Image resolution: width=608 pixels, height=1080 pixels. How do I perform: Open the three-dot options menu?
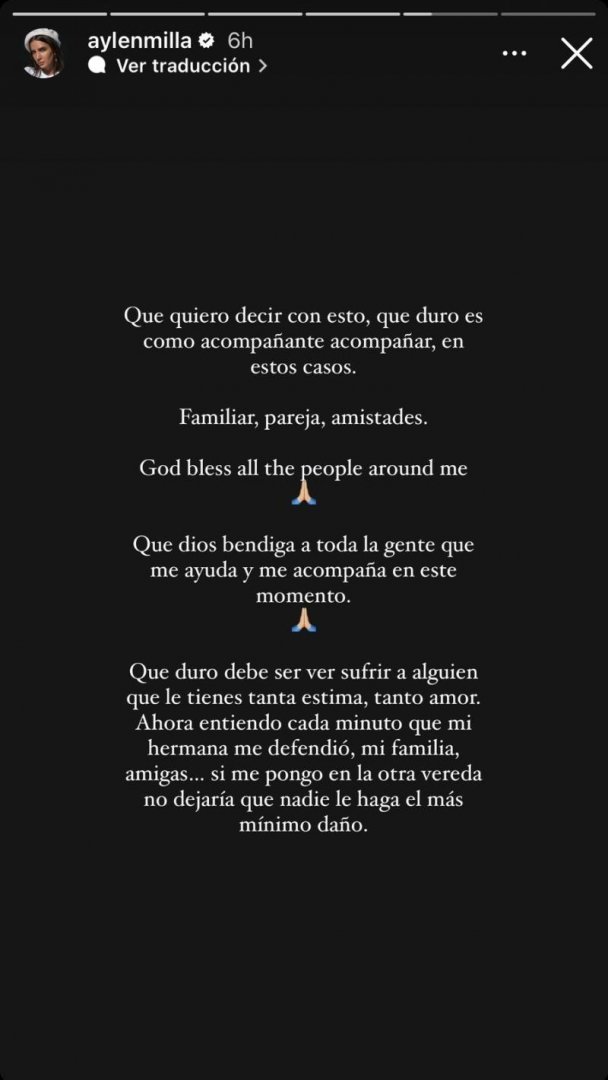click(514, 53)
